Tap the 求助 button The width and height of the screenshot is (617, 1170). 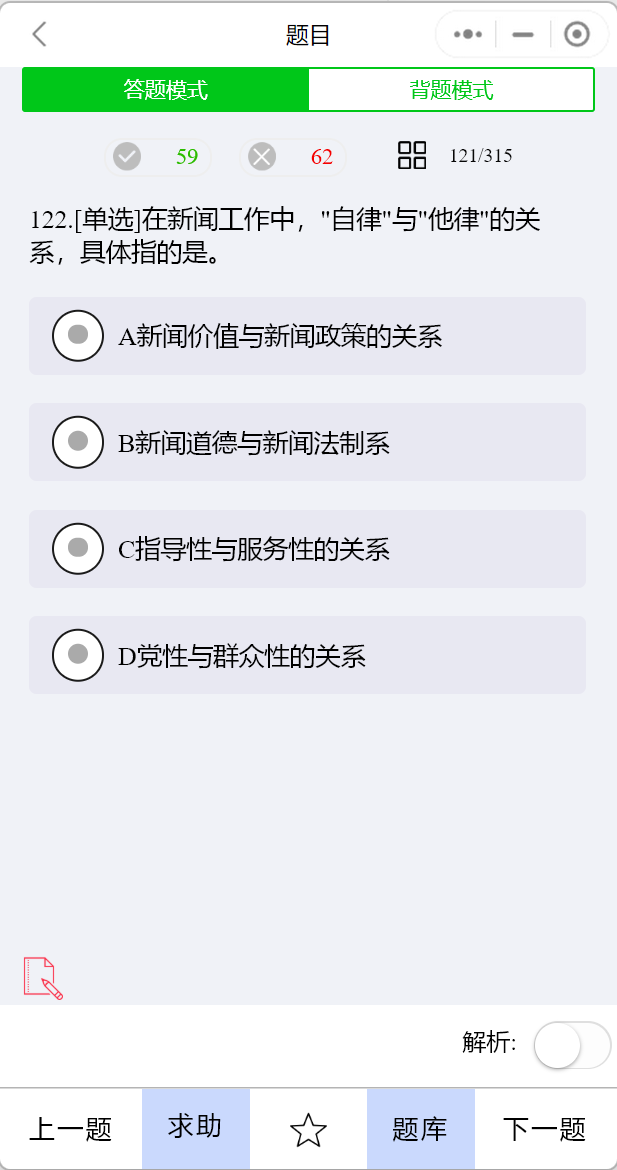click(196, 1128)
